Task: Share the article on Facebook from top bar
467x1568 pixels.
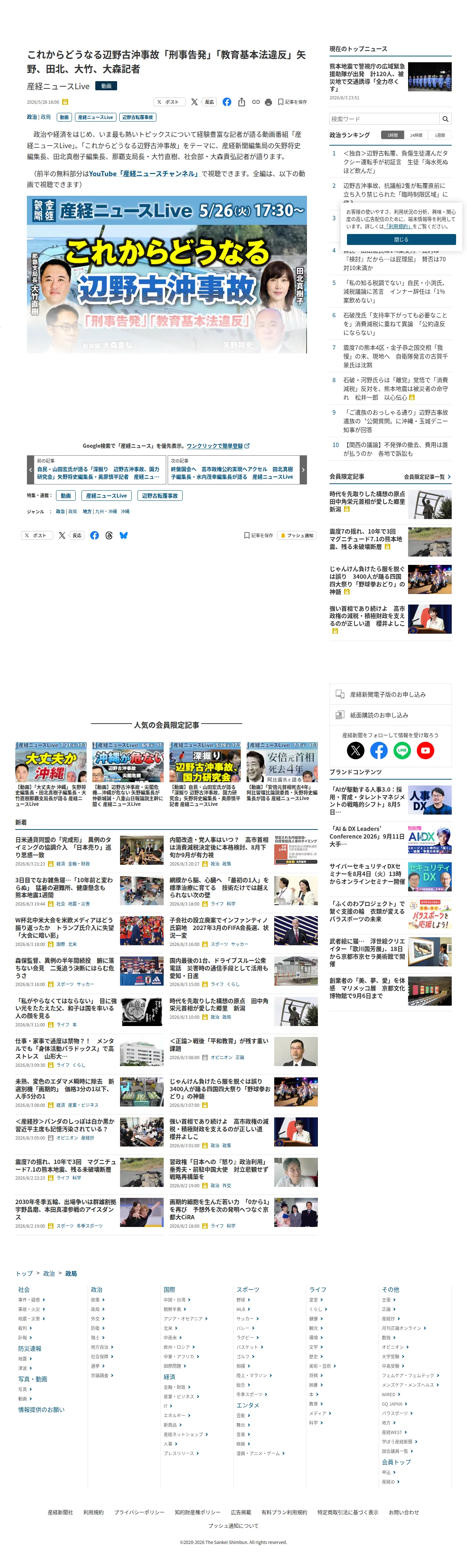Action: (227, 102)
